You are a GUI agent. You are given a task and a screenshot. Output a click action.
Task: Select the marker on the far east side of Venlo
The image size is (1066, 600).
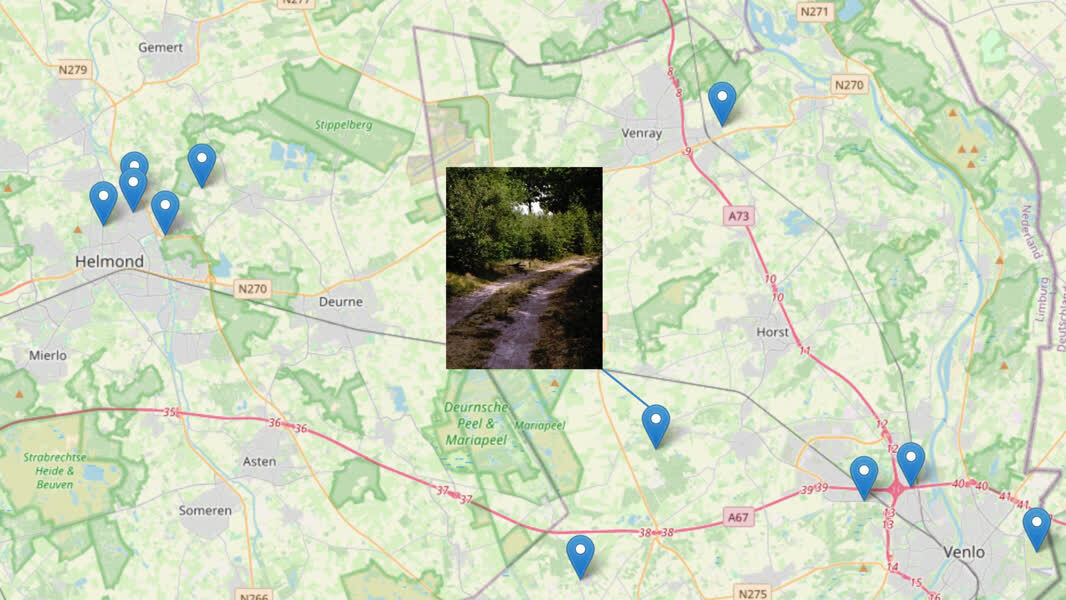coord(1036,527)
